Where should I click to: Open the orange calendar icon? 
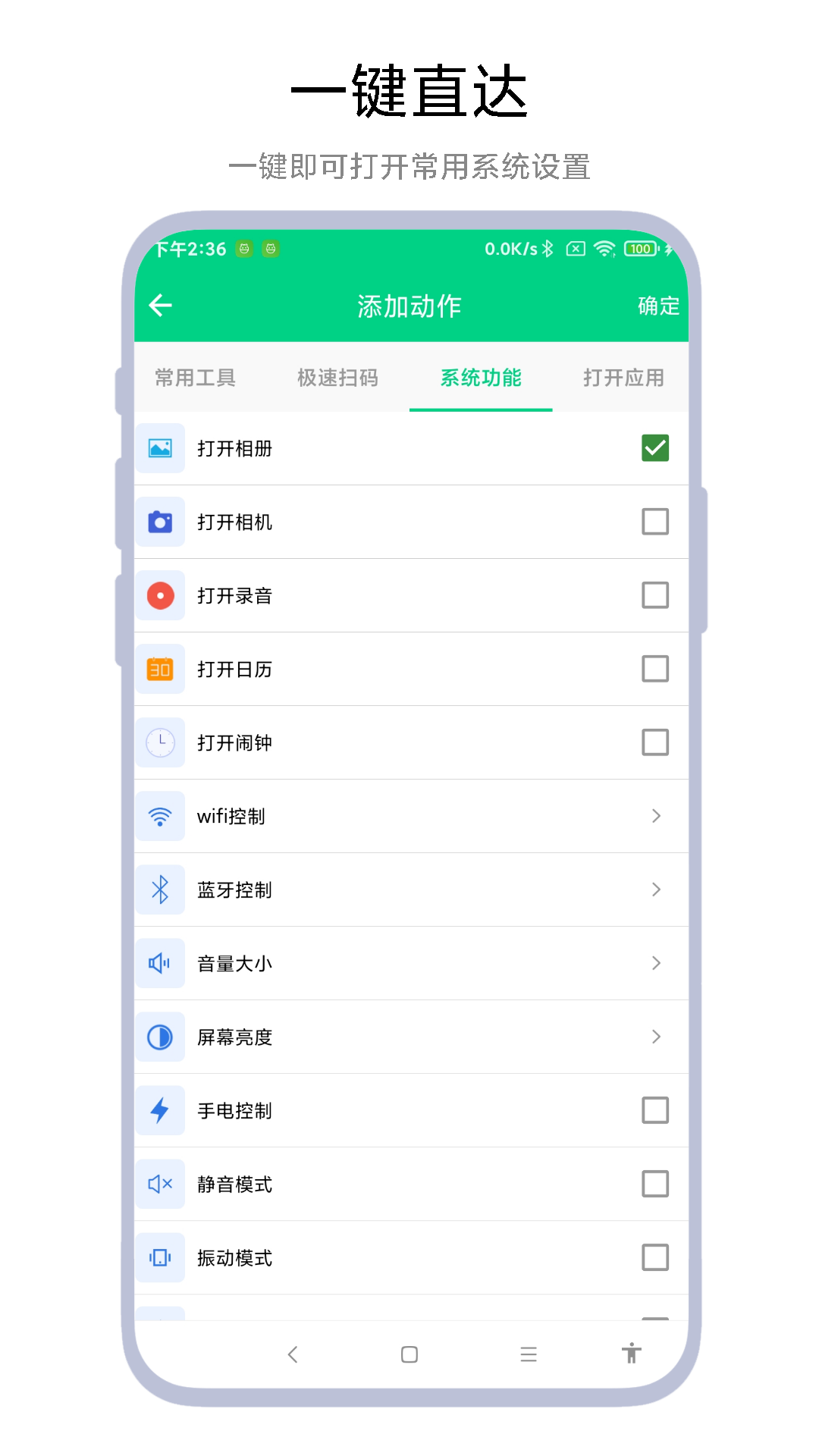(x=160, y=669)
